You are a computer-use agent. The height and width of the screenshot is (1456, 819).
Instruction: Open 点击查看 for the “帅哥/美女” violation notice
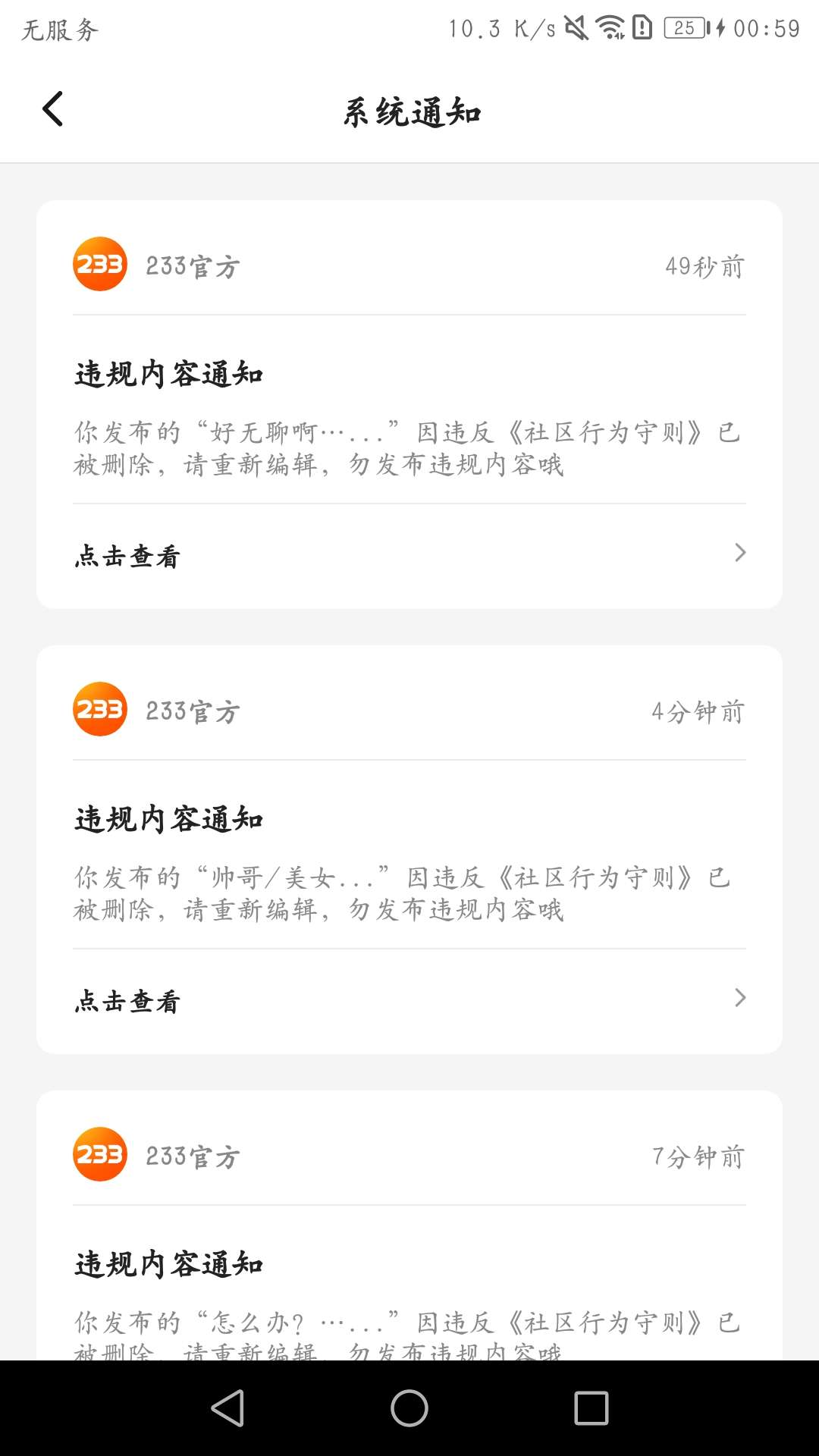(409, 1000)
